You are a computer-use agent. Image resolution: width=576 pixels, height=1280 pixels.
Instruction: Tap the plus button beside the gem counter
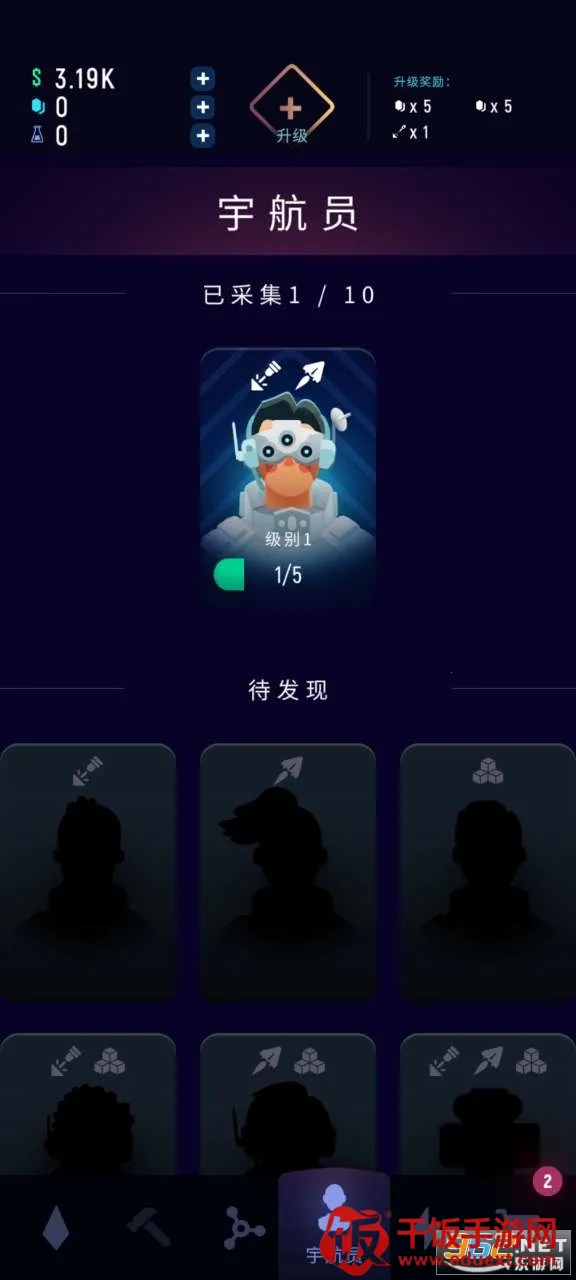[x=203, y=107]
